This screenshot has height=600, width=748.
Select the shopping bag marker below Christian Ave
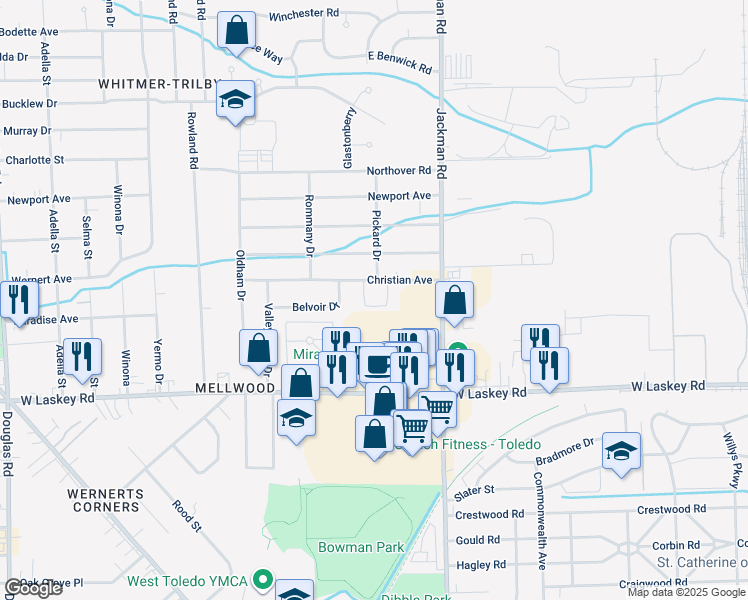454,300
